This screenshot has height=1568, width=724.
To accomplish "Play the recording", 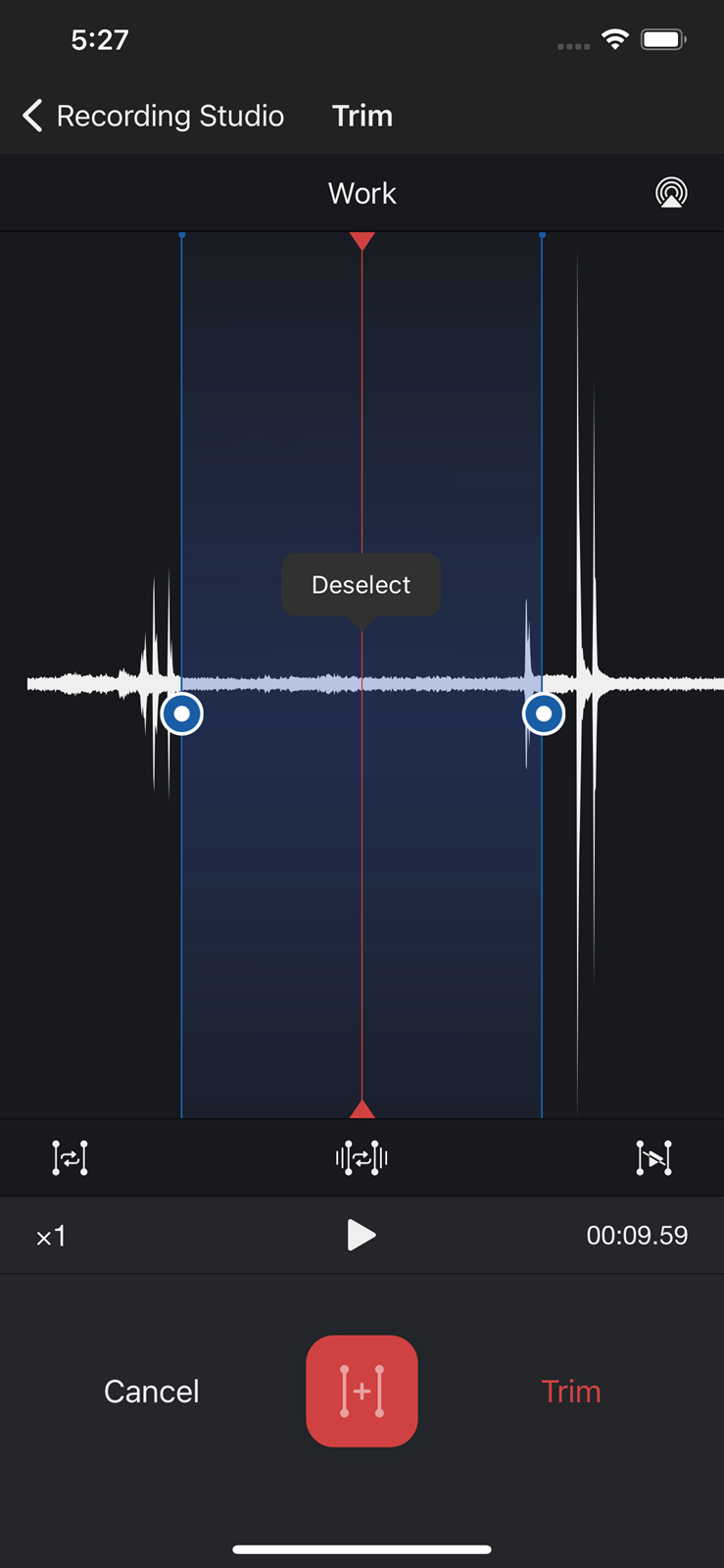I will (x=362, y=1235).
